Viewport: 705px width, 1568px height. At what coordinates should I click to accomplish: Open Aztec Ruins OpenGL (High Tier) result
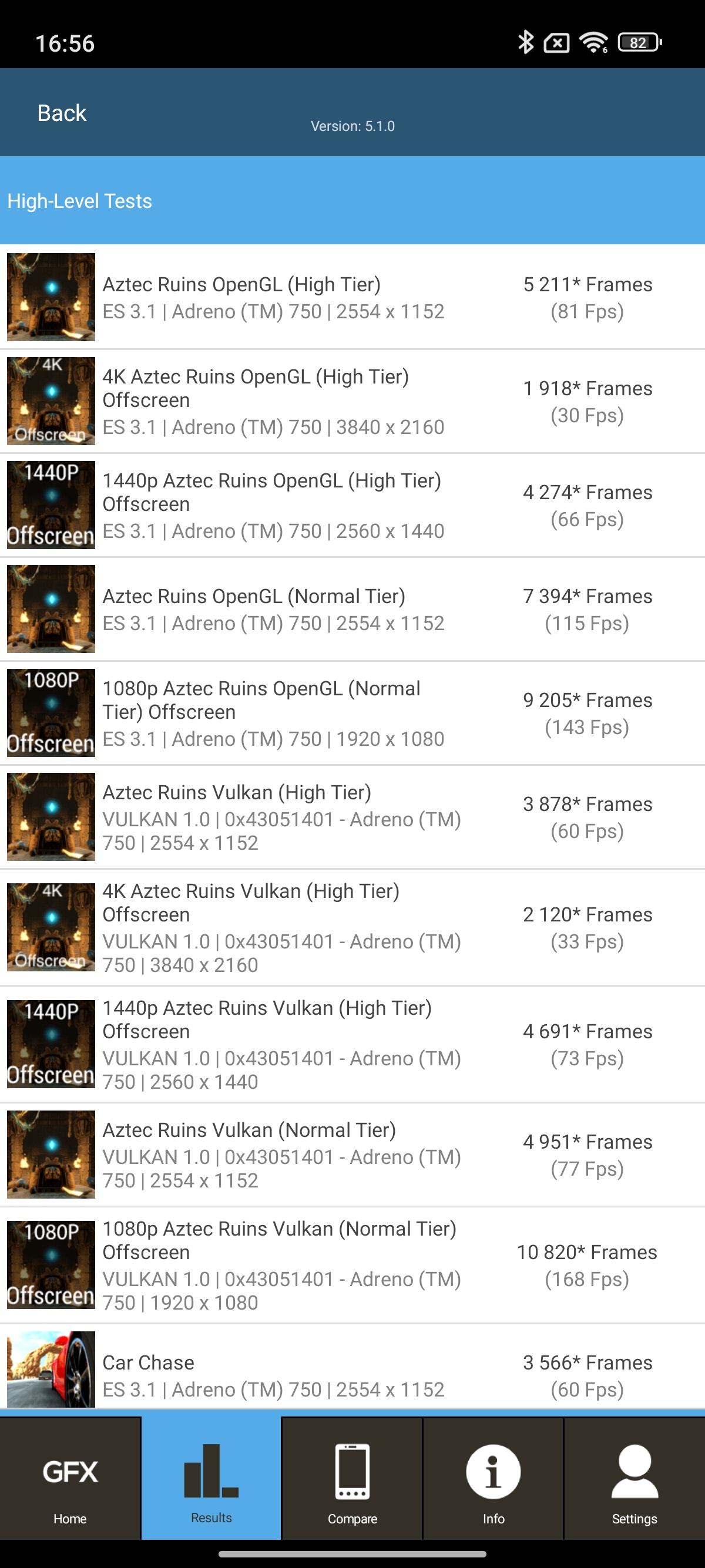coord(352,297)
